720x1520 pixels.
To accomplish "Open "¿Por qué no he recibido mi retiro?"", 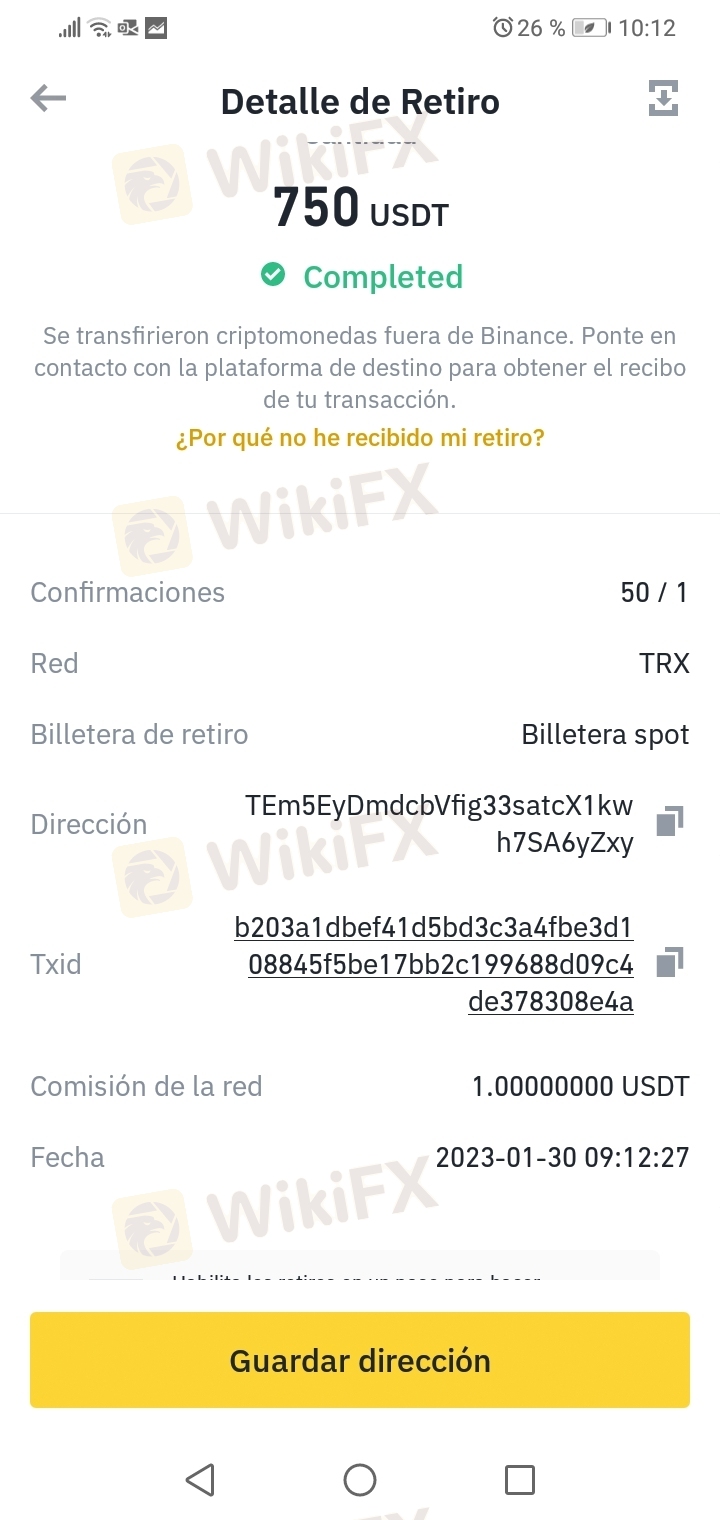I will (x=360, y=438).
